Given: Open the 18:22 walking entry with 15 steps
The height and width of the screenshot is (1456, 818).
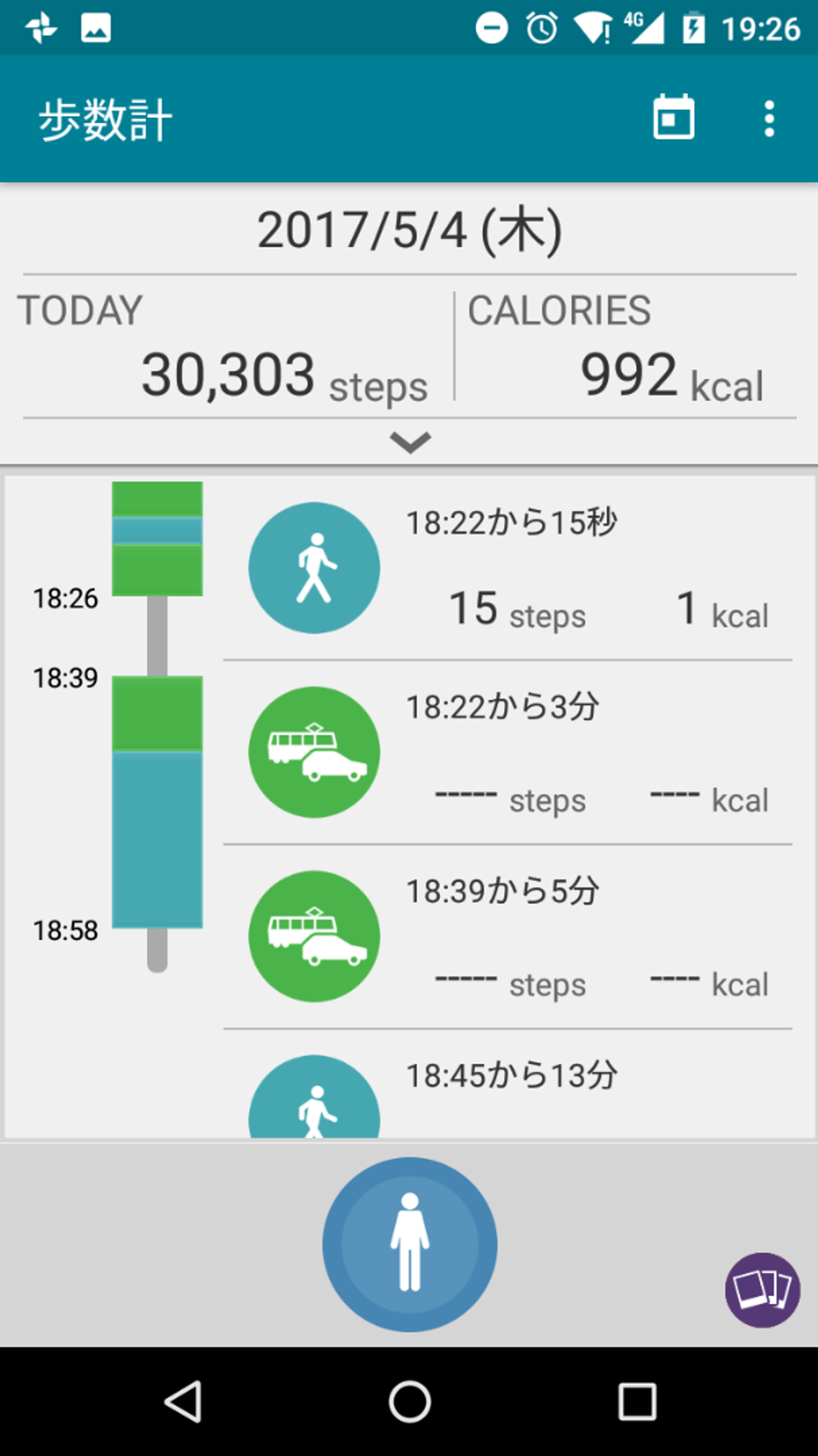Looking at the screenshot, I should click(507, 568).
